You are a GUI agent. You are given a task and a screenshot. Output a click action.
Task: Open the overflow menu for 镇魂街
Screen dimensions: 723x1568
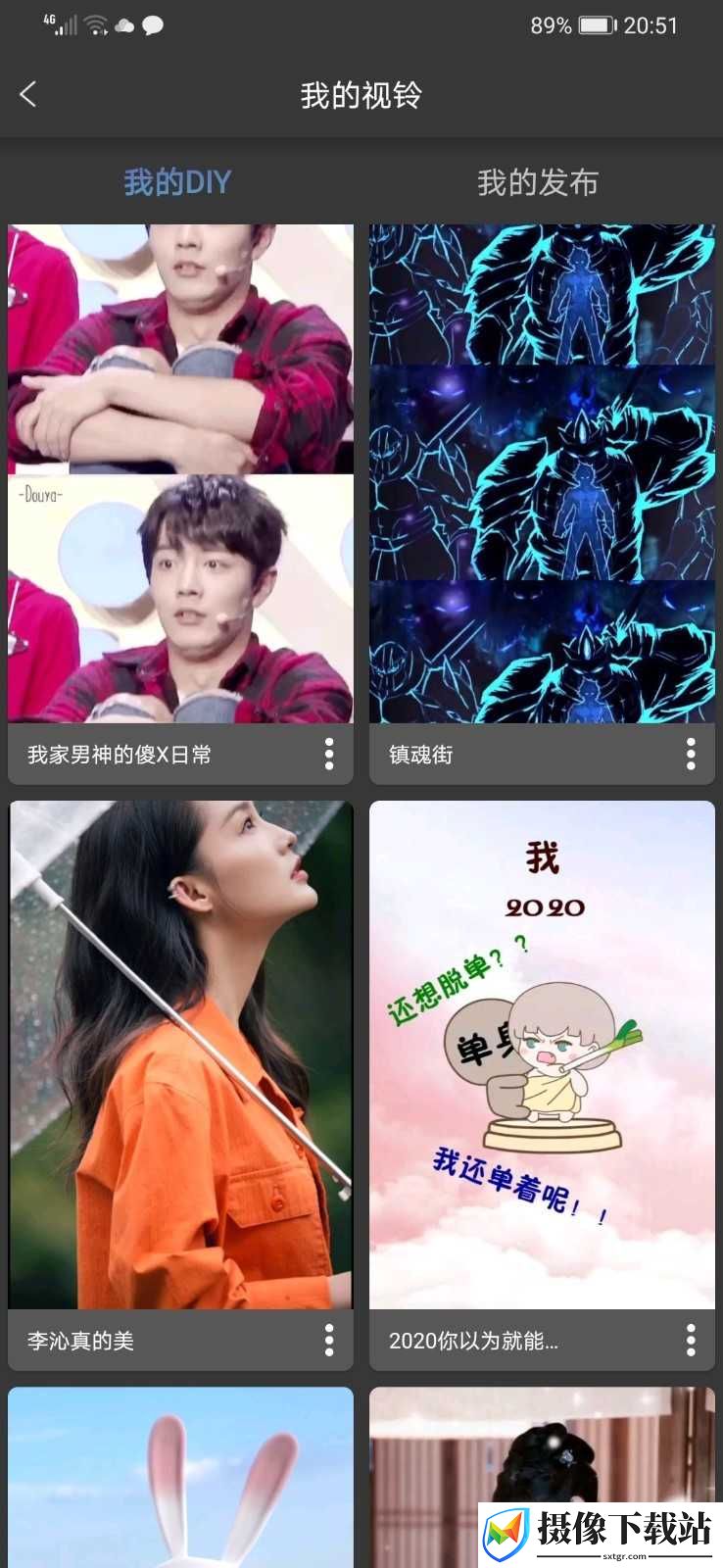click(691, 754)
